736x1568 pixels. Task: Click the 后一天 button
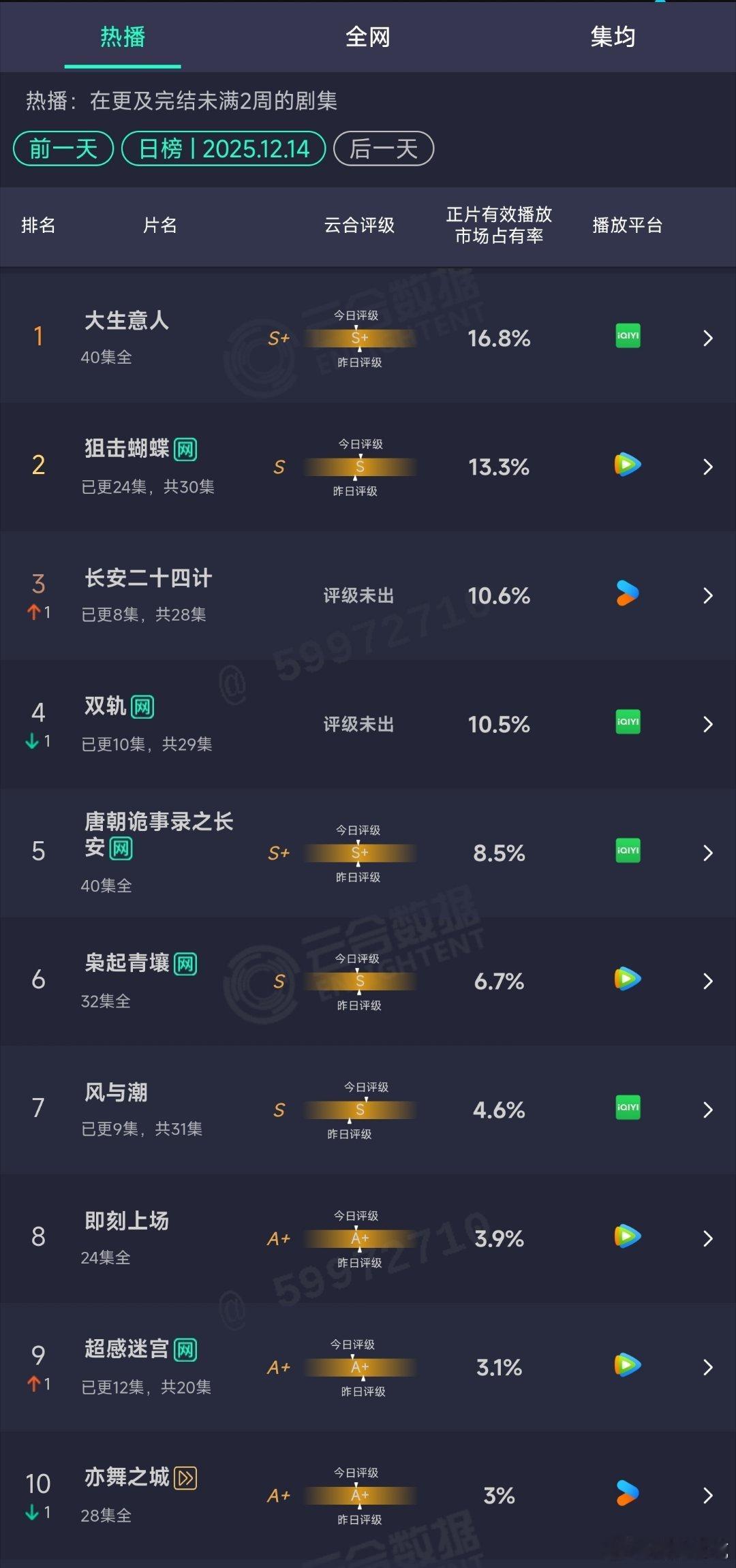coord(382,148)
